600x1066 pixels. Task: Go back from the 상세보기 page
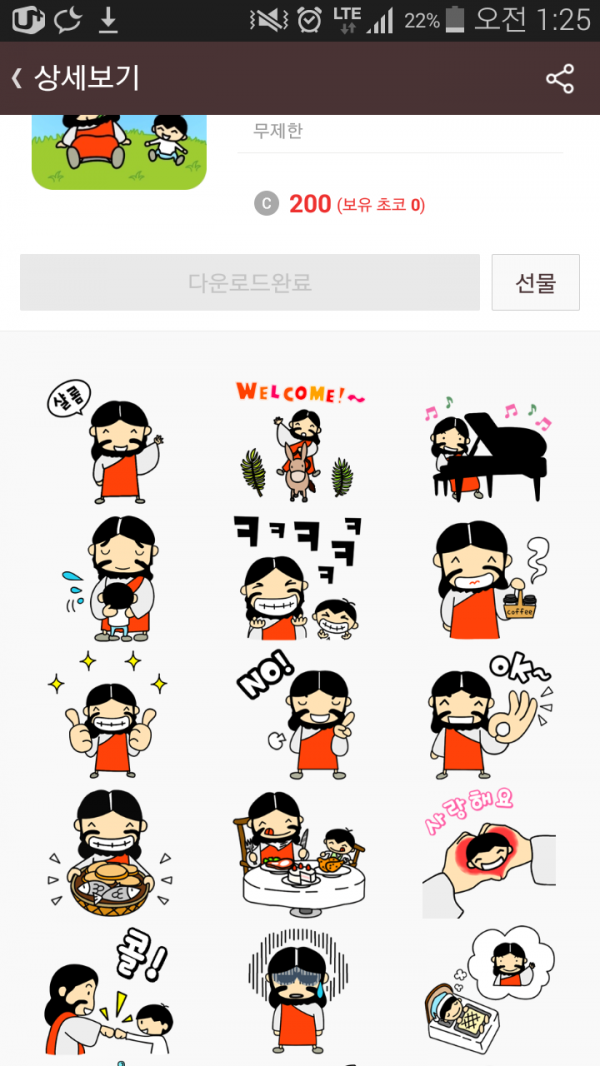click(18, 78)
